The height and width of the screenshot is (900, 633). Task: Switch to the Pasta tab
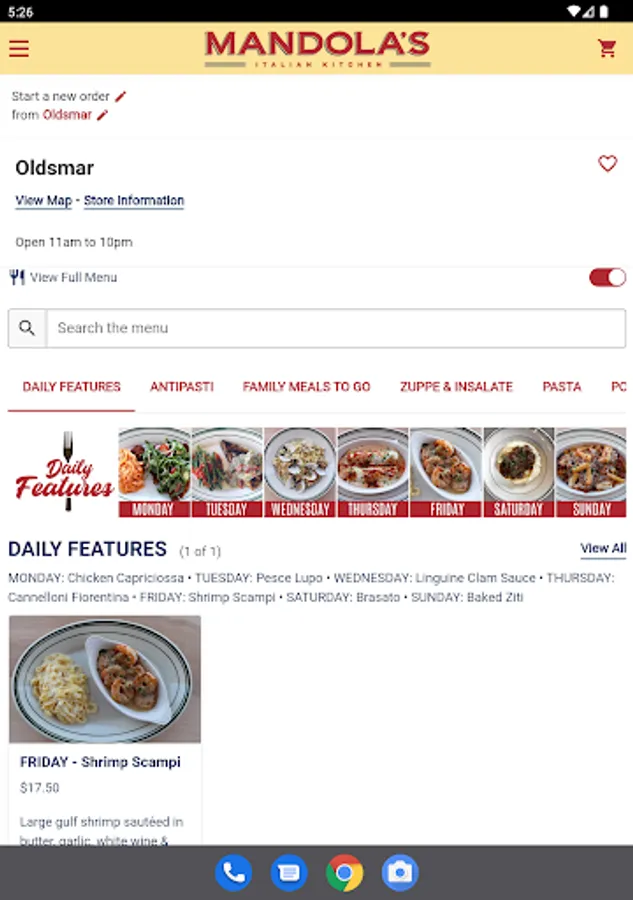pyautogui.click(x=561, y=387)
